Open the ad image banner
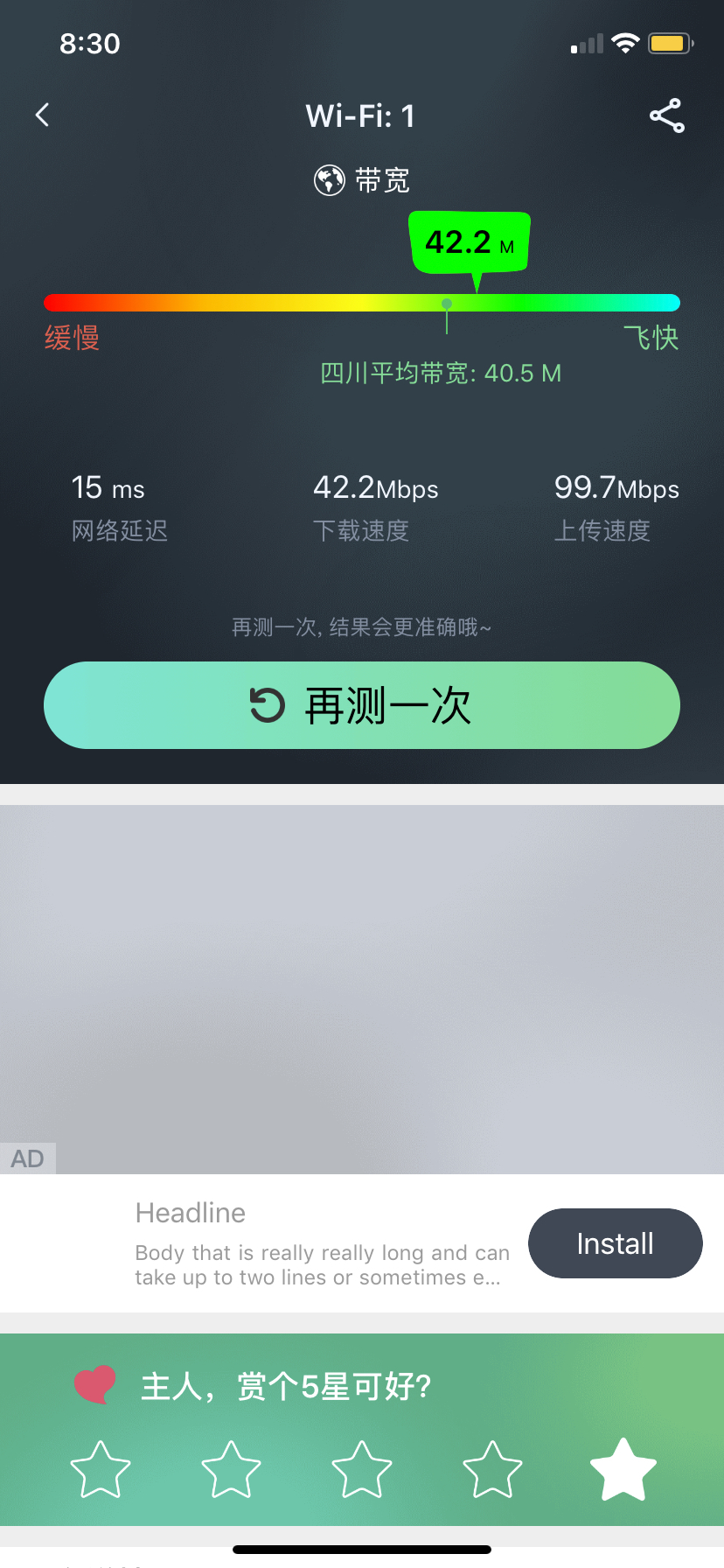This screenshot has width=724, height=1568. pyautogui.click(x=362, y=989)
